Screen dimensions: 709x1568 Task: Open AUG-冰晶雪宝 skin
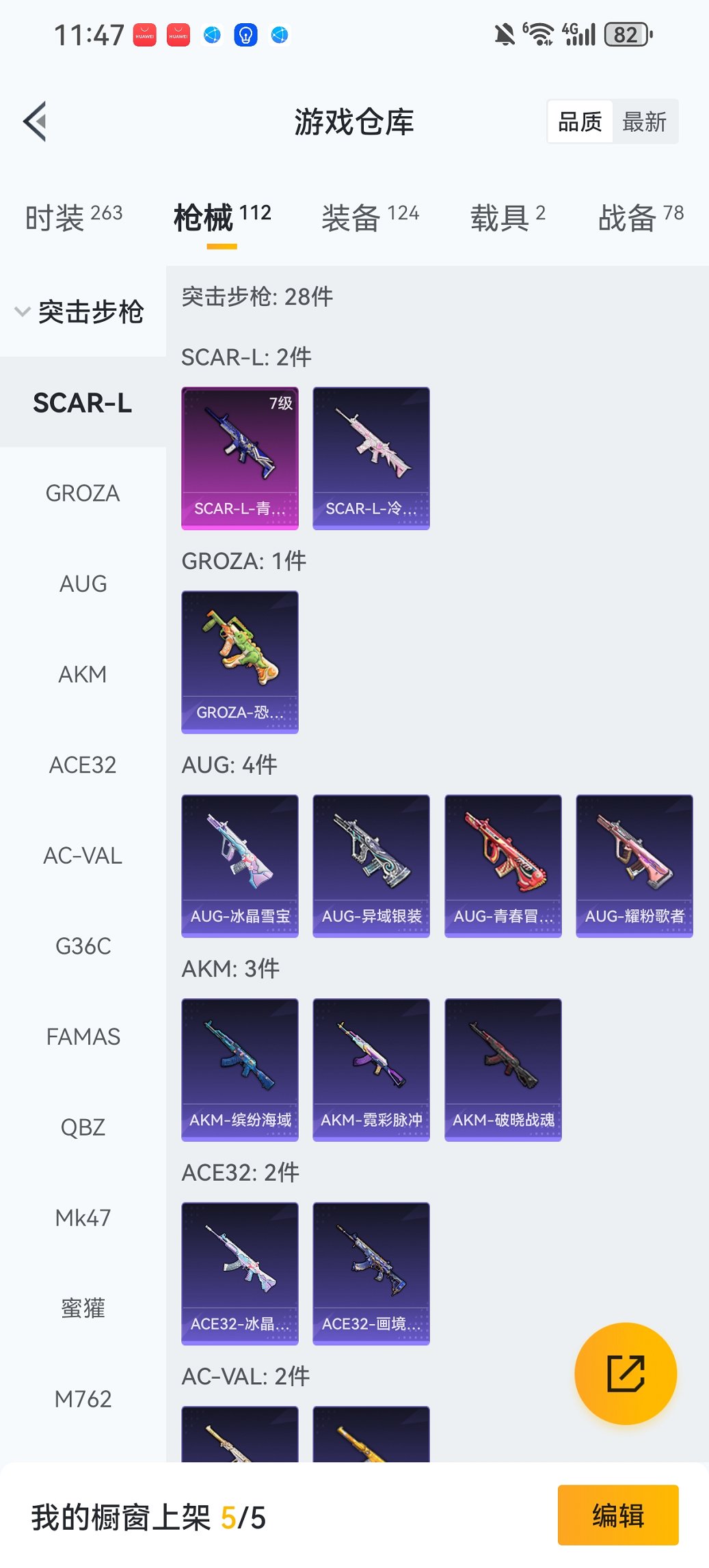240,865
